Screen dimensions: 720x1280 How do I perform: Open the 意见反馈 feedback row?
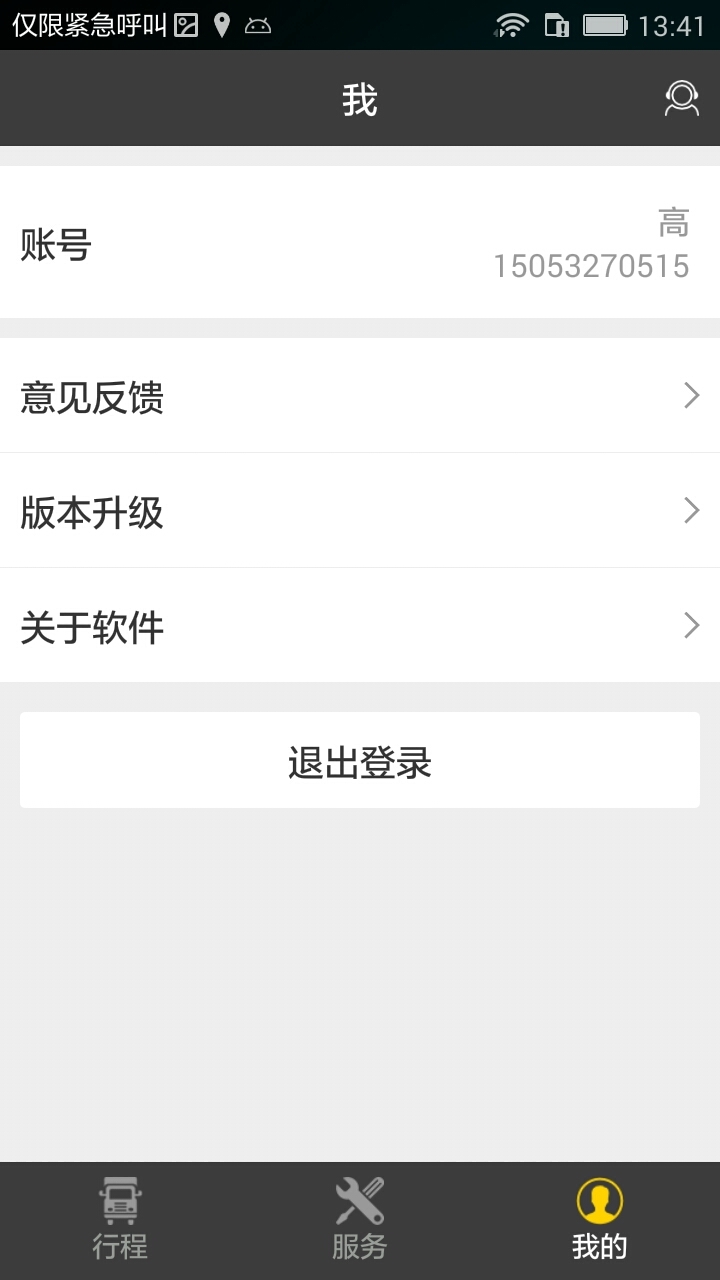pos(360,396)
